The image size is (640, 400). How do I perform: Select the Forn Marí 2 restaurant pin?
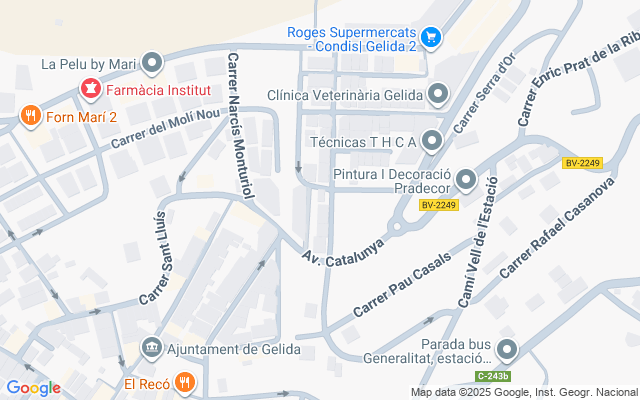31,116
